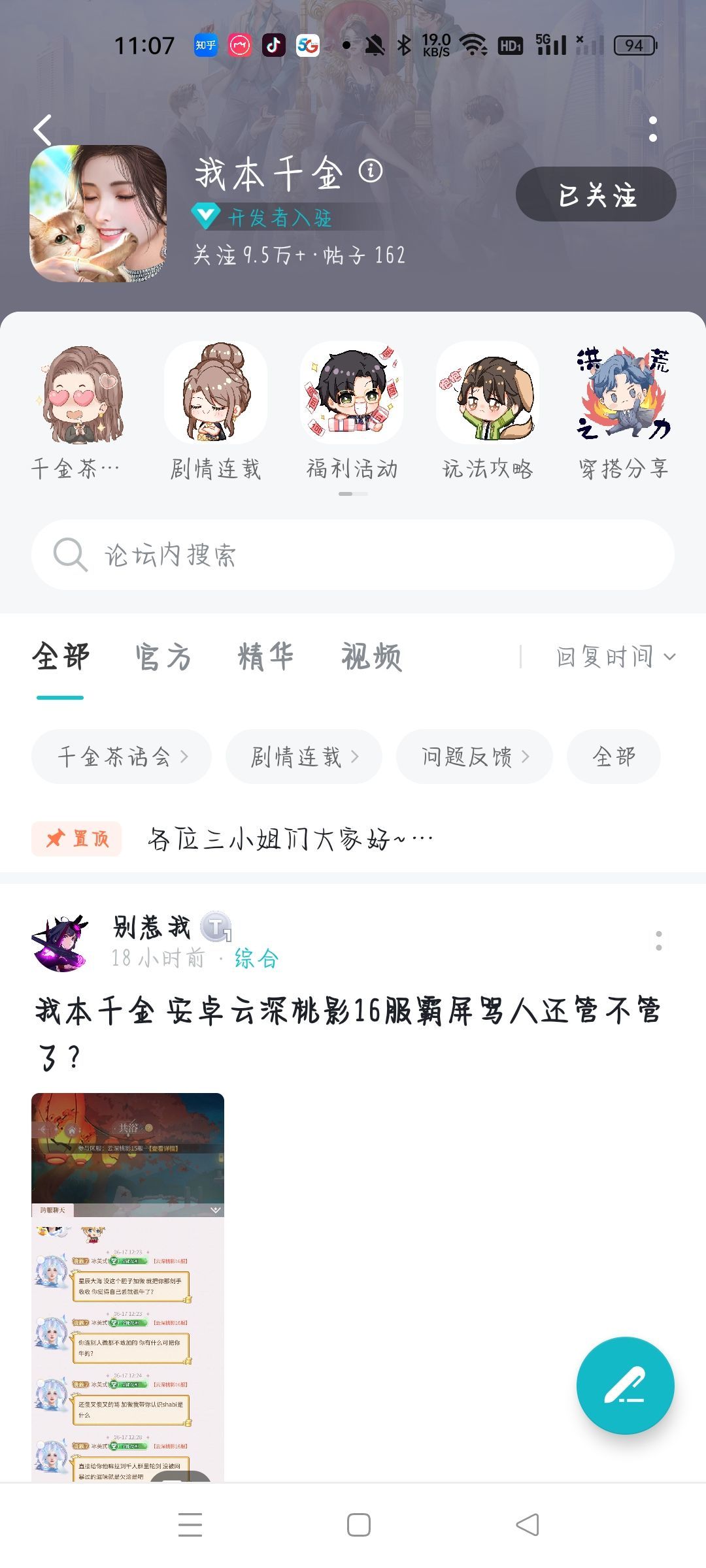Select the 问题反馈 chip

(x=474, y=757)
